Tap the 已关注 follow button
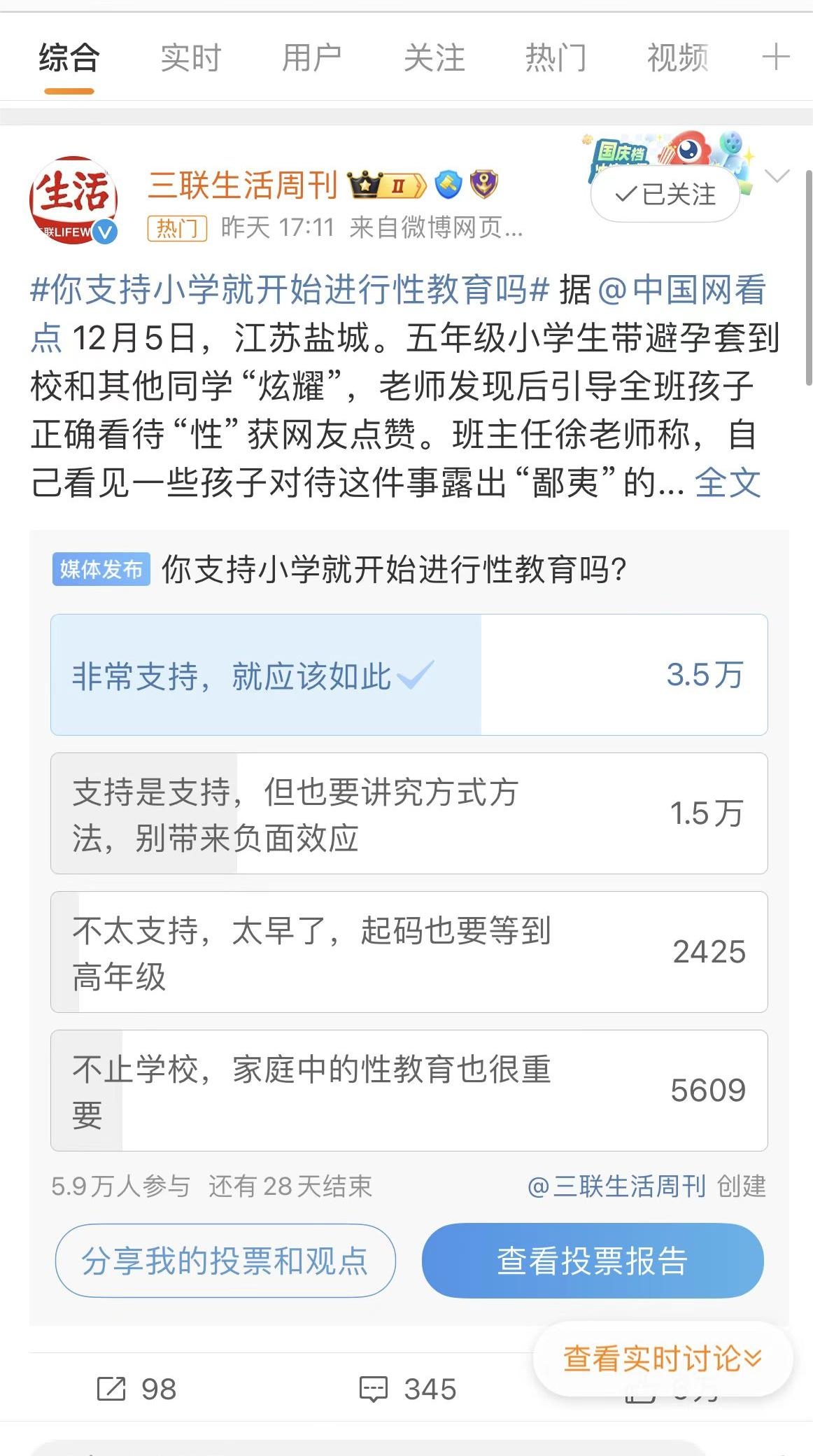The image size is (813, 1456). (665, 195)
